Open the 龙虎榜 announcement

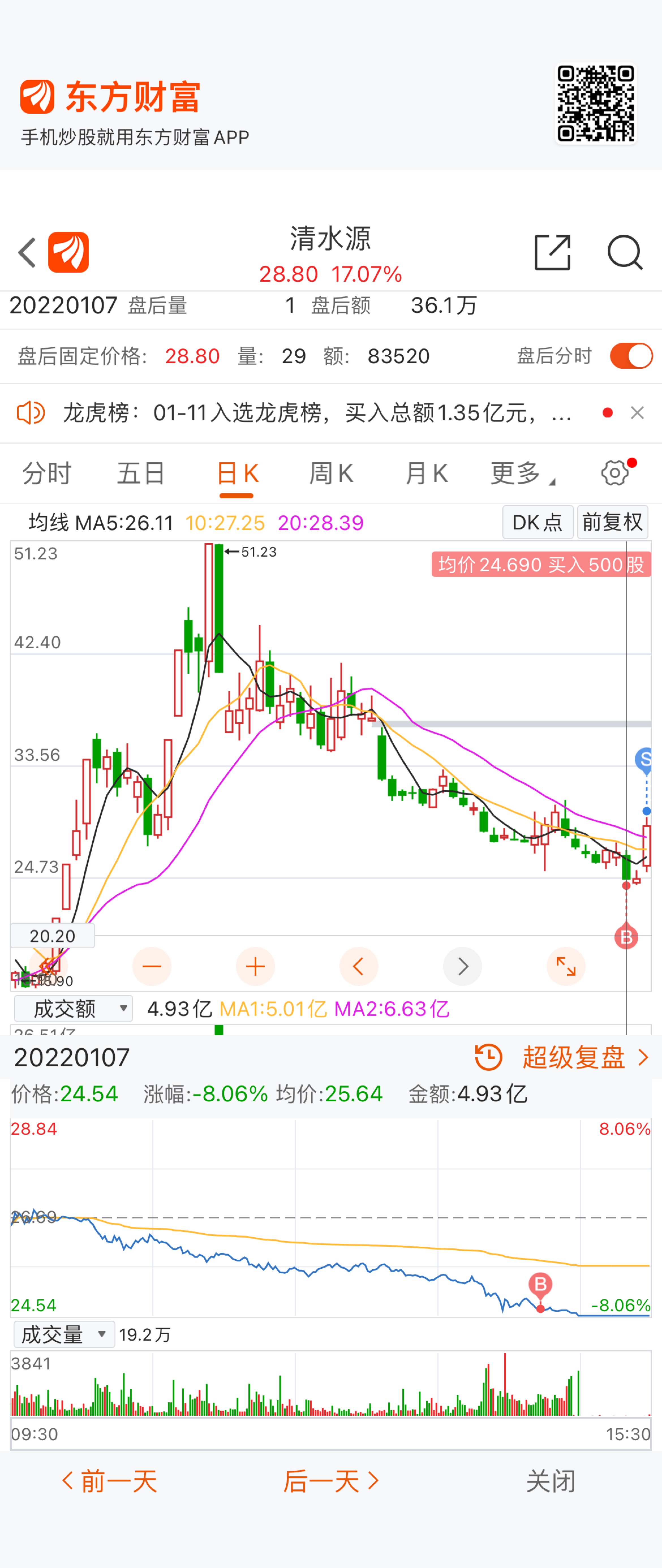pyautogui.click(x=317, y=413)
